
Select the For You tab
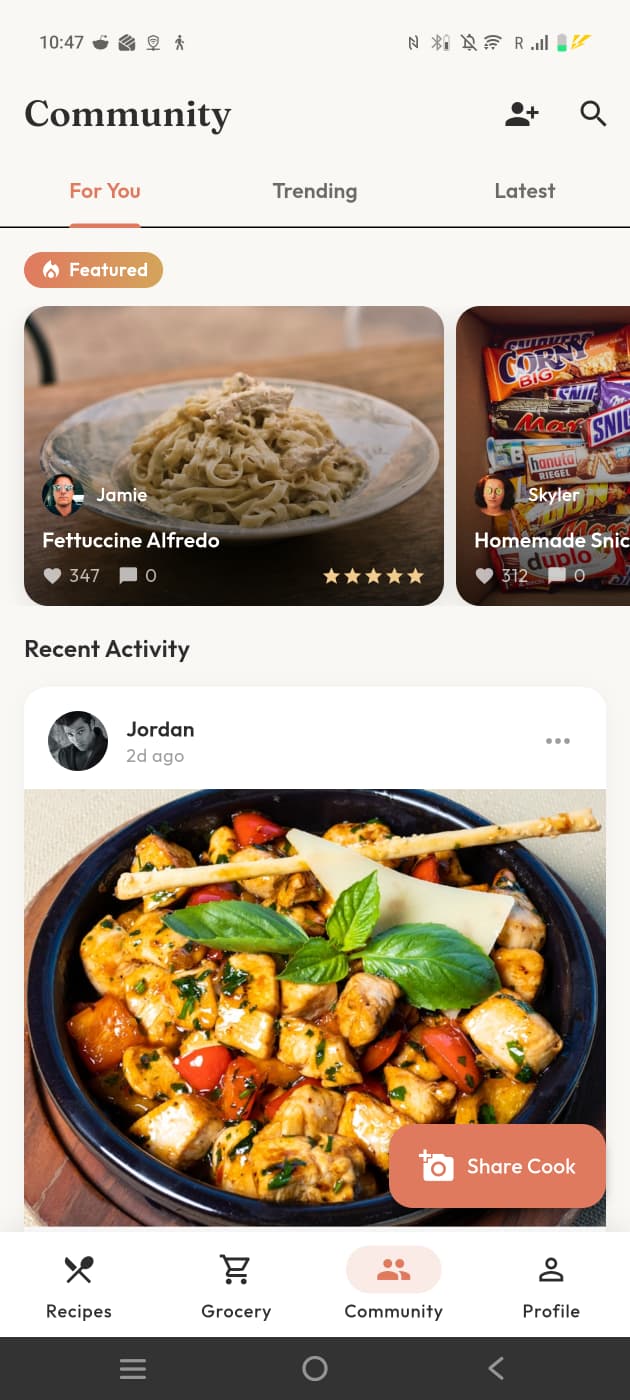point(105,191)
